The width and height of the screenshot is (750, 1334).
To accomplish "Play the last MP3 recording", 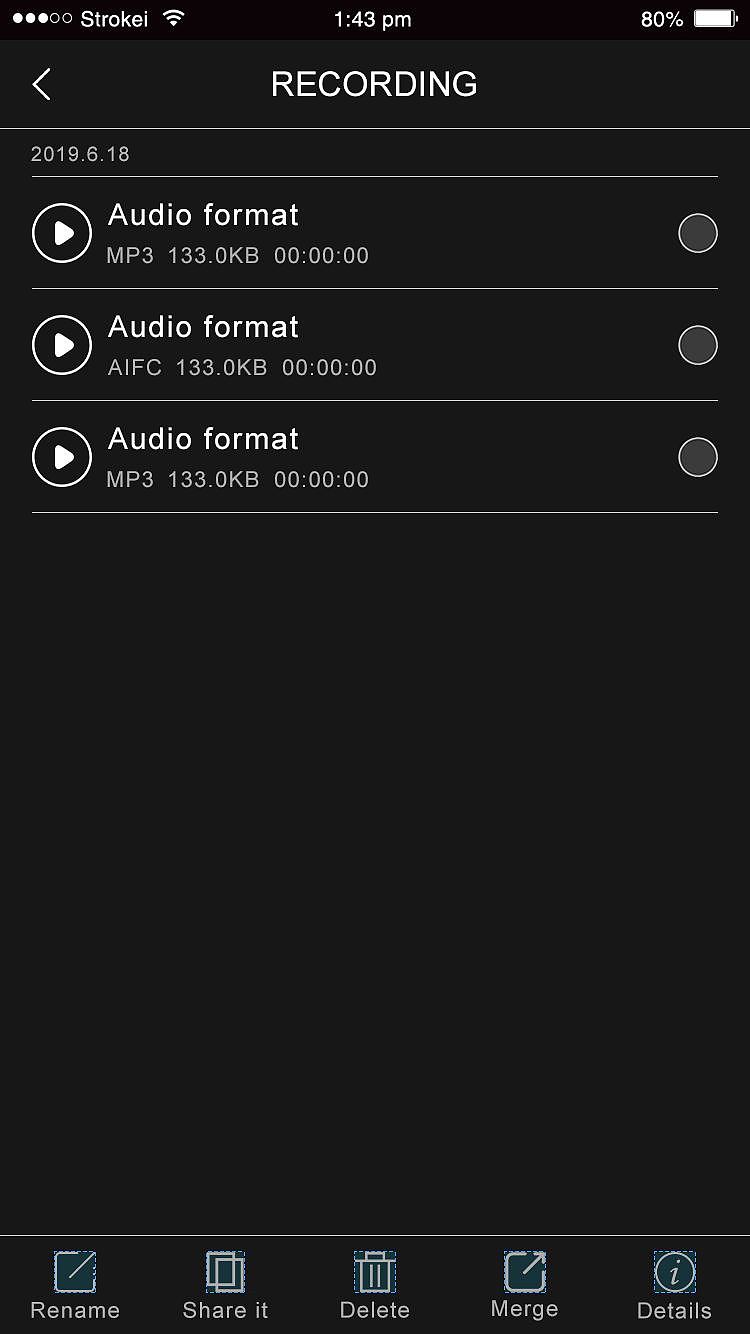I will coord(61,457).
